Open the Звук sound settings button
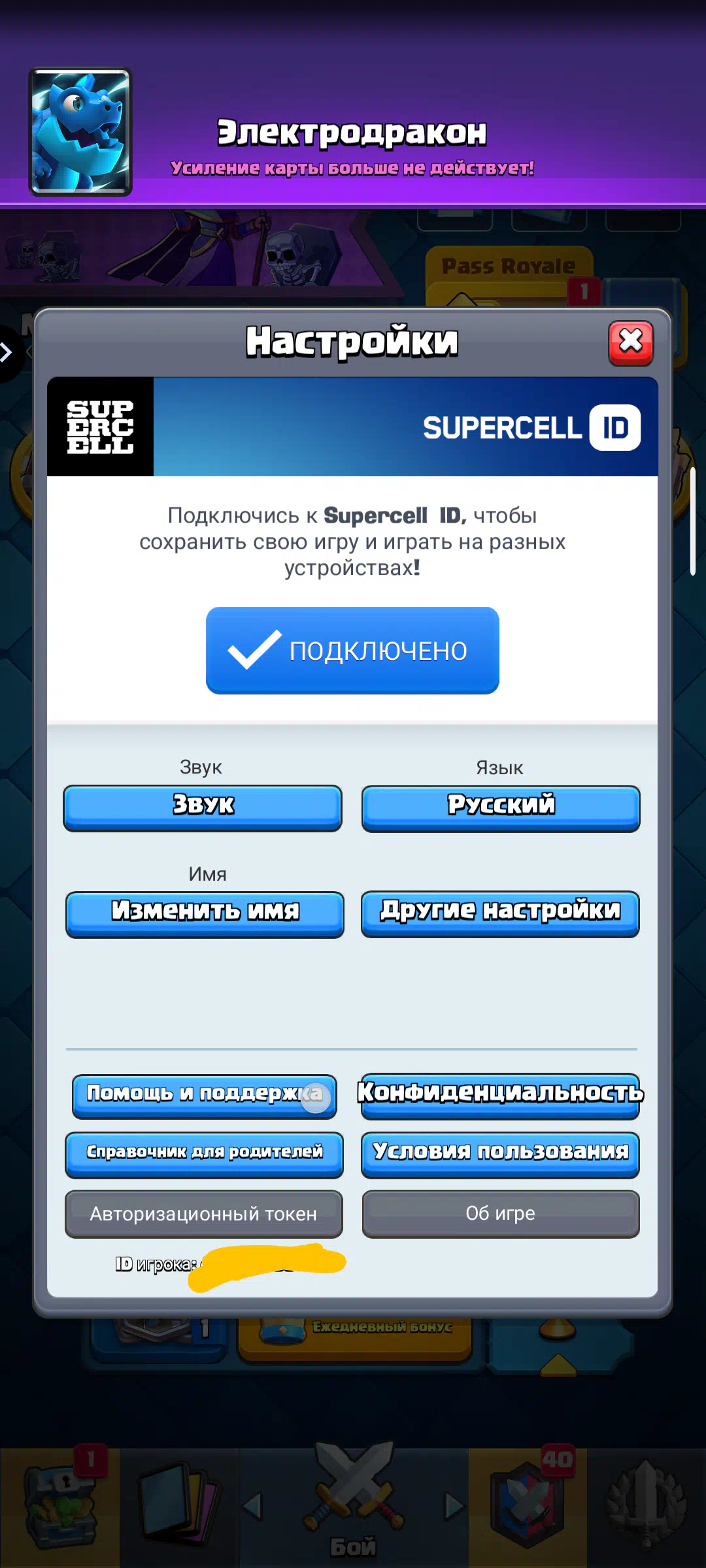The width and height of the screenshot is (706, 1568). (203, 808)
